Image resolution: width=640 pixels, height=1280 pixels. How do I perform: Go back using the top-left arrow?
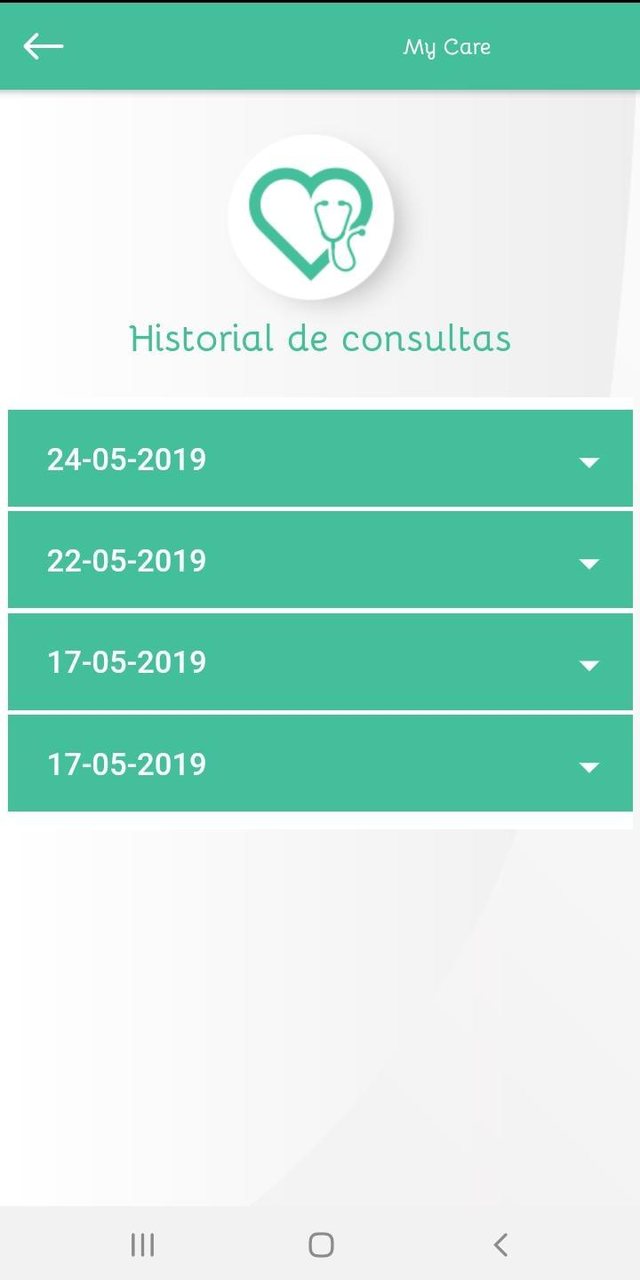[43, 46]
